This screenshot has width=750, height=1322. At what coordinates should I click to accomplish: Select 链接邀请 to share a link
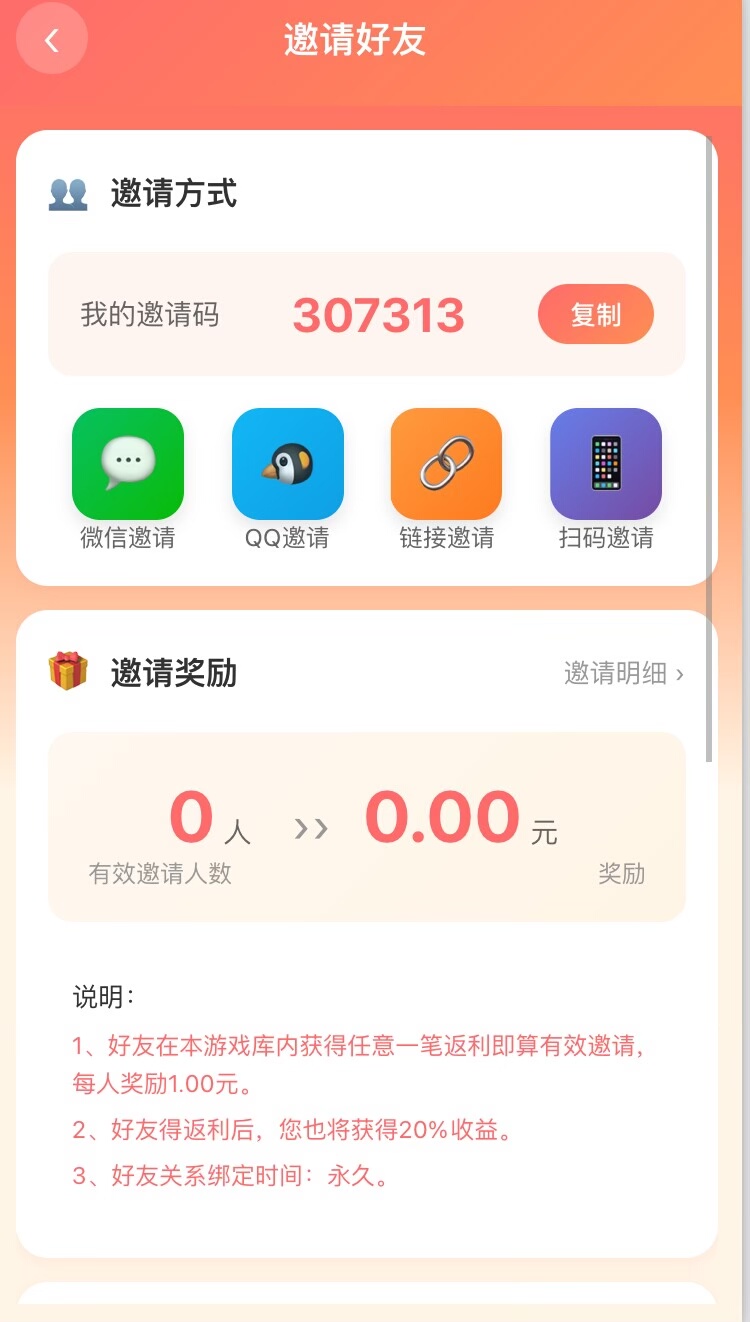[446, 464]
